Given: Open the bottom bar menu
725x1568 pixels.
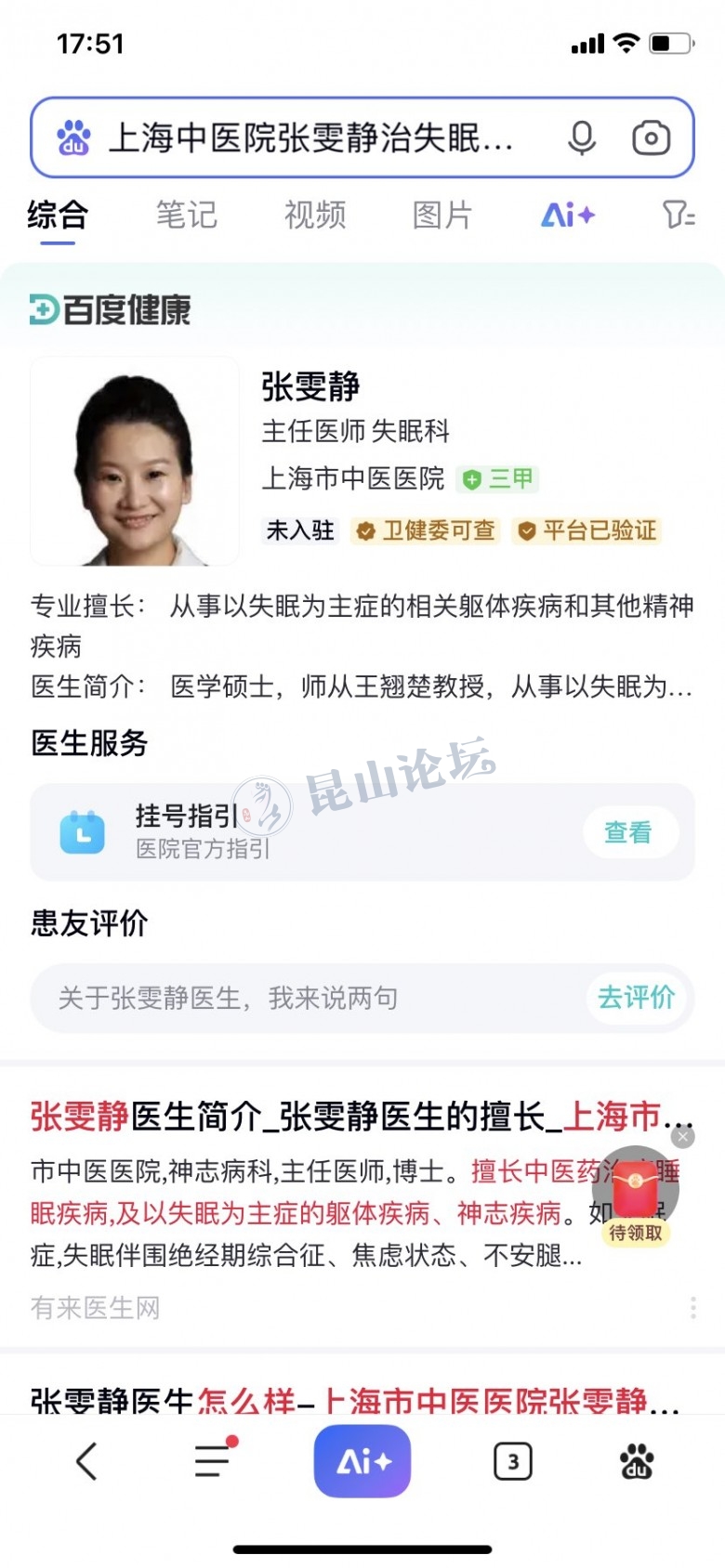Looking at the screenshot, I should [214, 1460].
